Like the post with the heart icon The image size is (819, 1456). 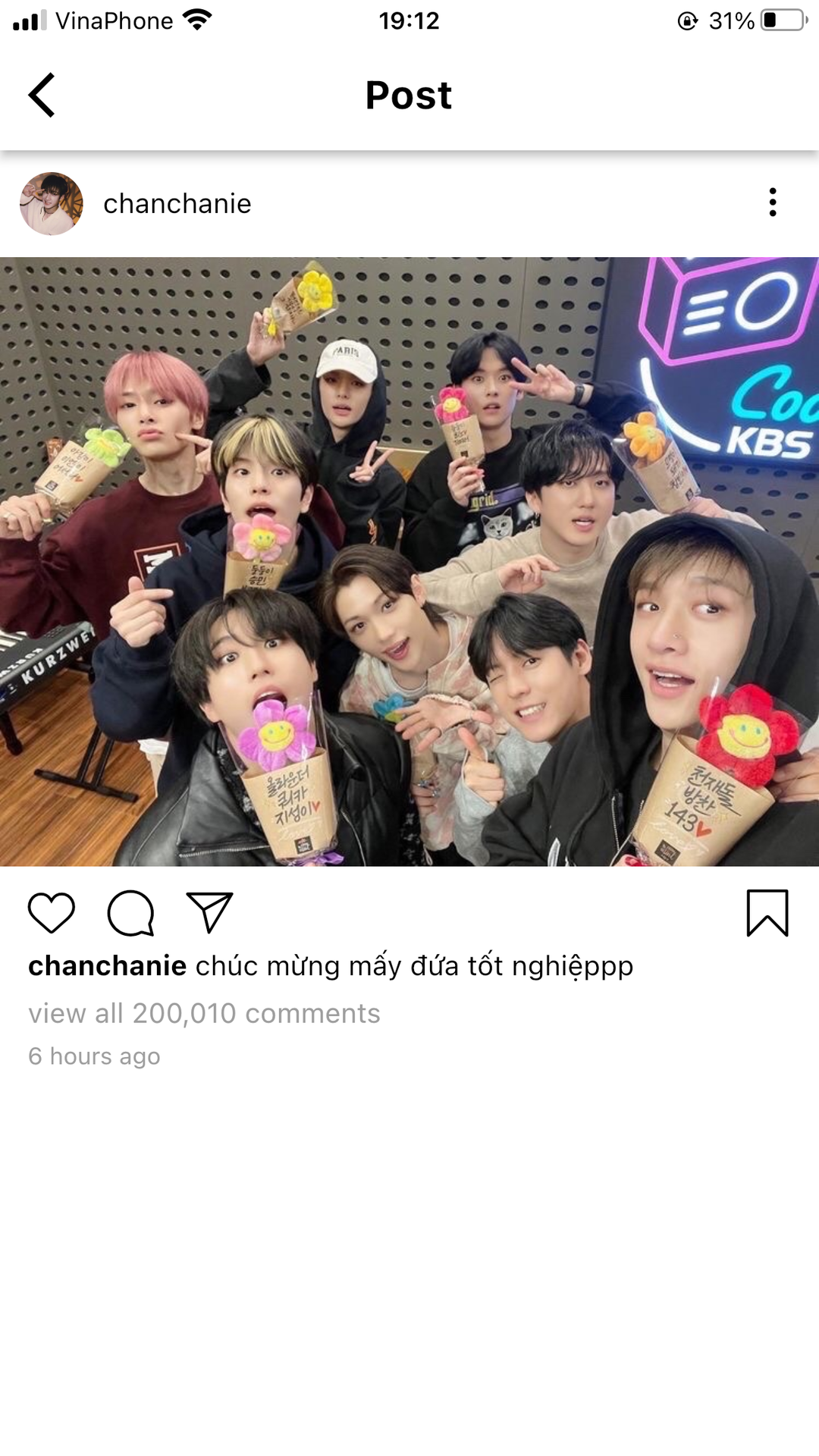(52, 912)
